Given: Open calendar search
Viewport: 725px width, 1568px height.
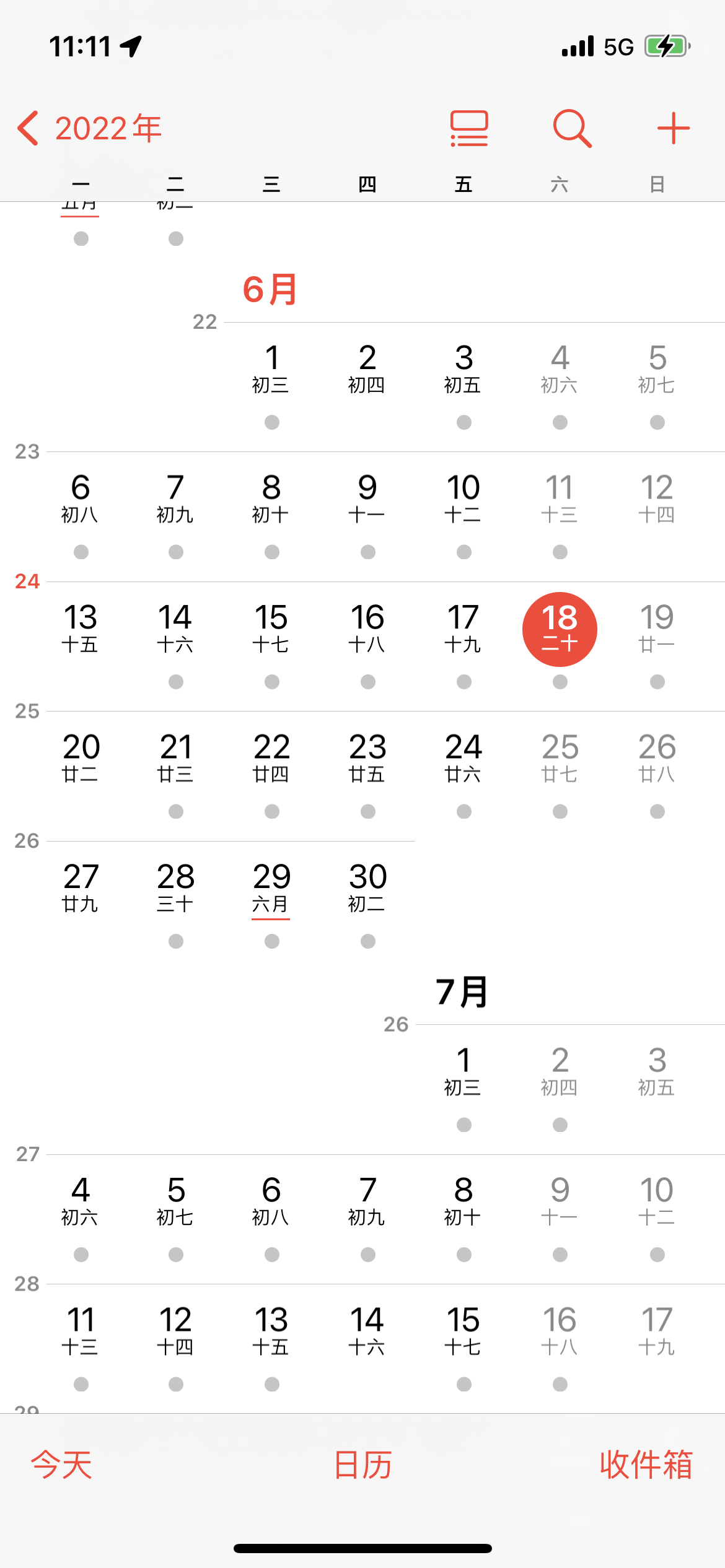Looking at the screenshot, I should [x=571, y=128].
